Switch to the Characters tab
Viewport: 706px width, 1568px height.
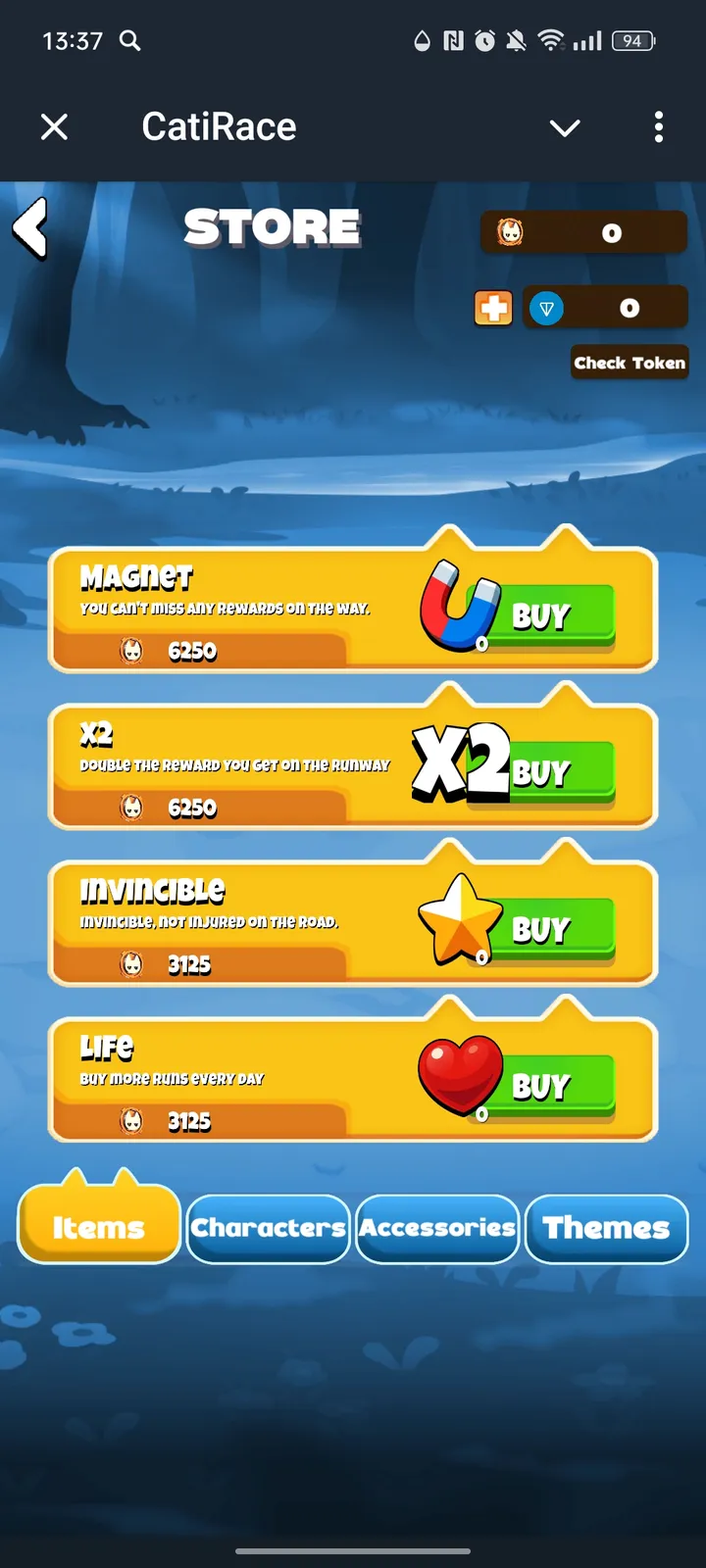coord(269,1228)
